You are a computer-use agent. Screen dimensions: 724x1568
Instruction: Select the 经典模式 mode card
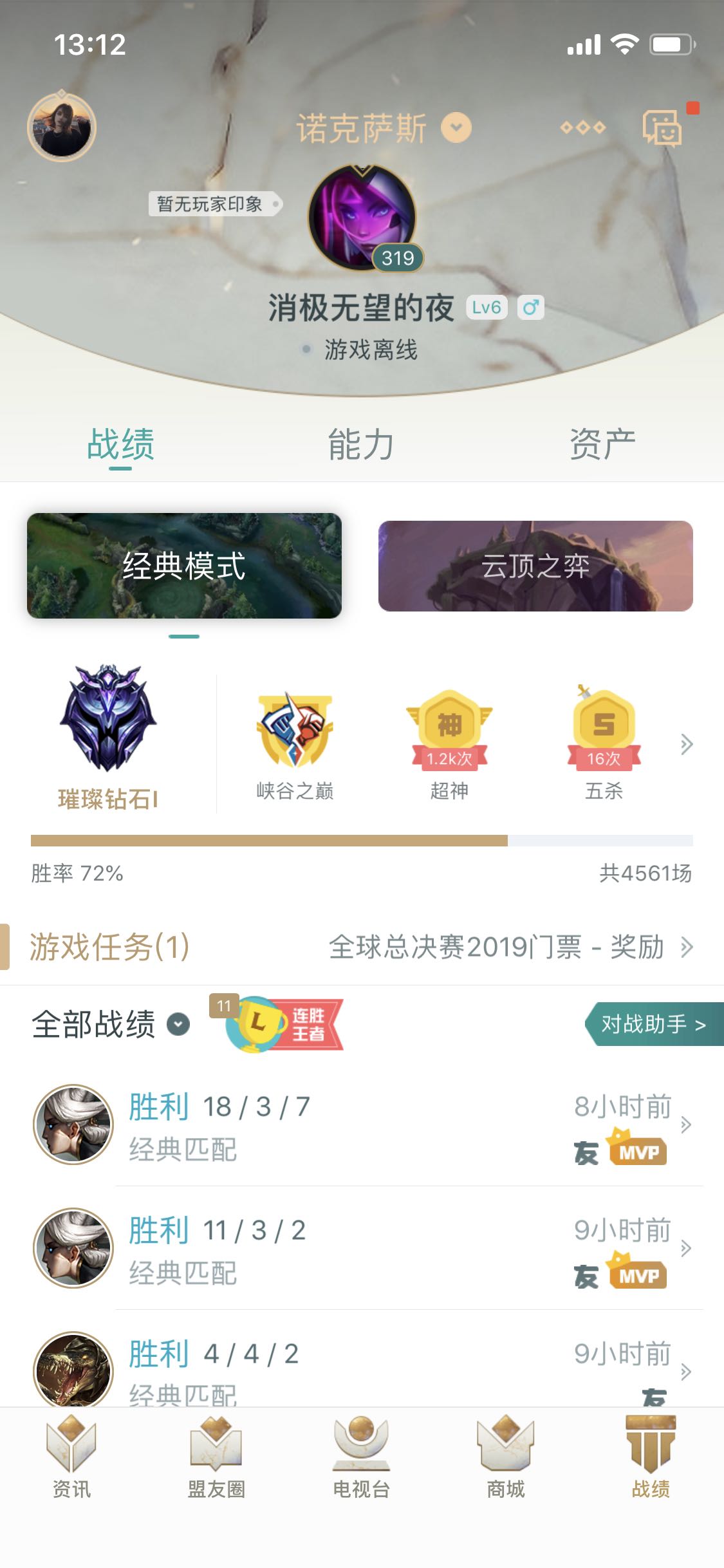tap(184, 566)
